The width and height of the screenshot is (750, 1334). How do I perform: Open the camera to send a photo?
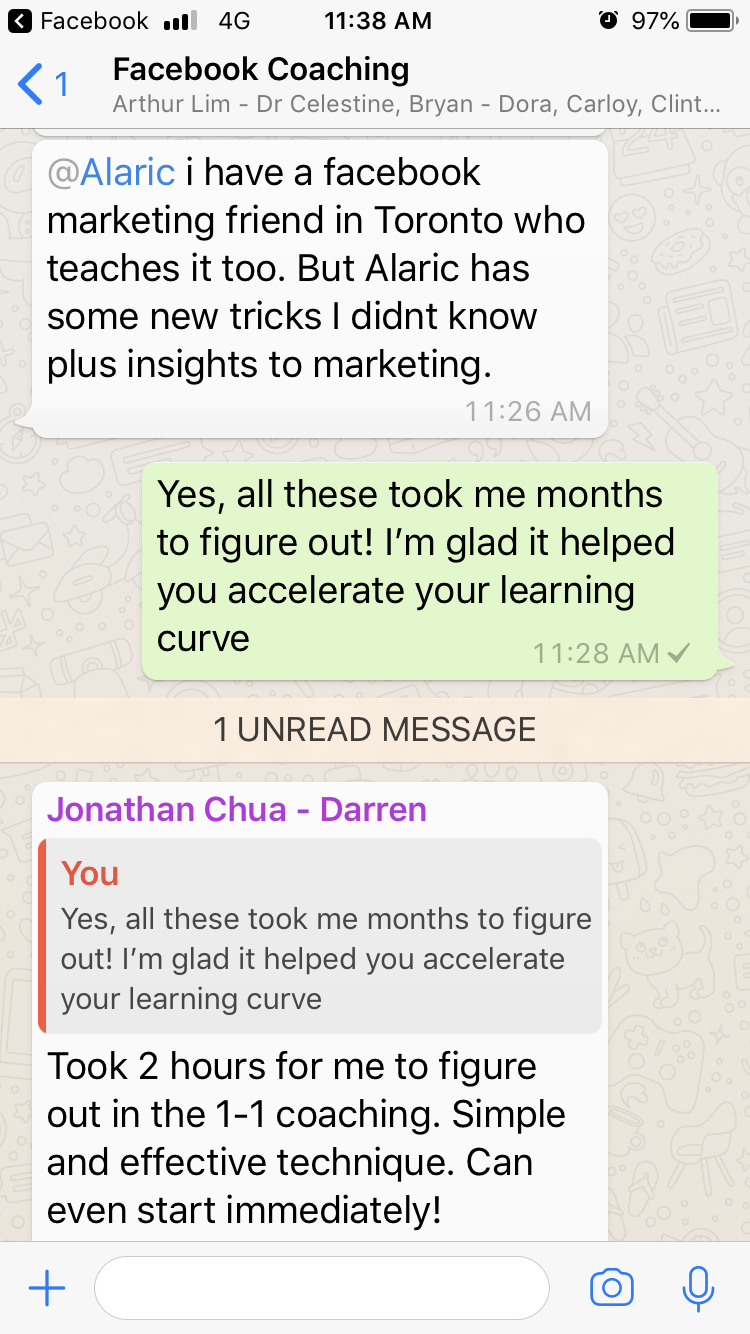(x=612, y=1288)
